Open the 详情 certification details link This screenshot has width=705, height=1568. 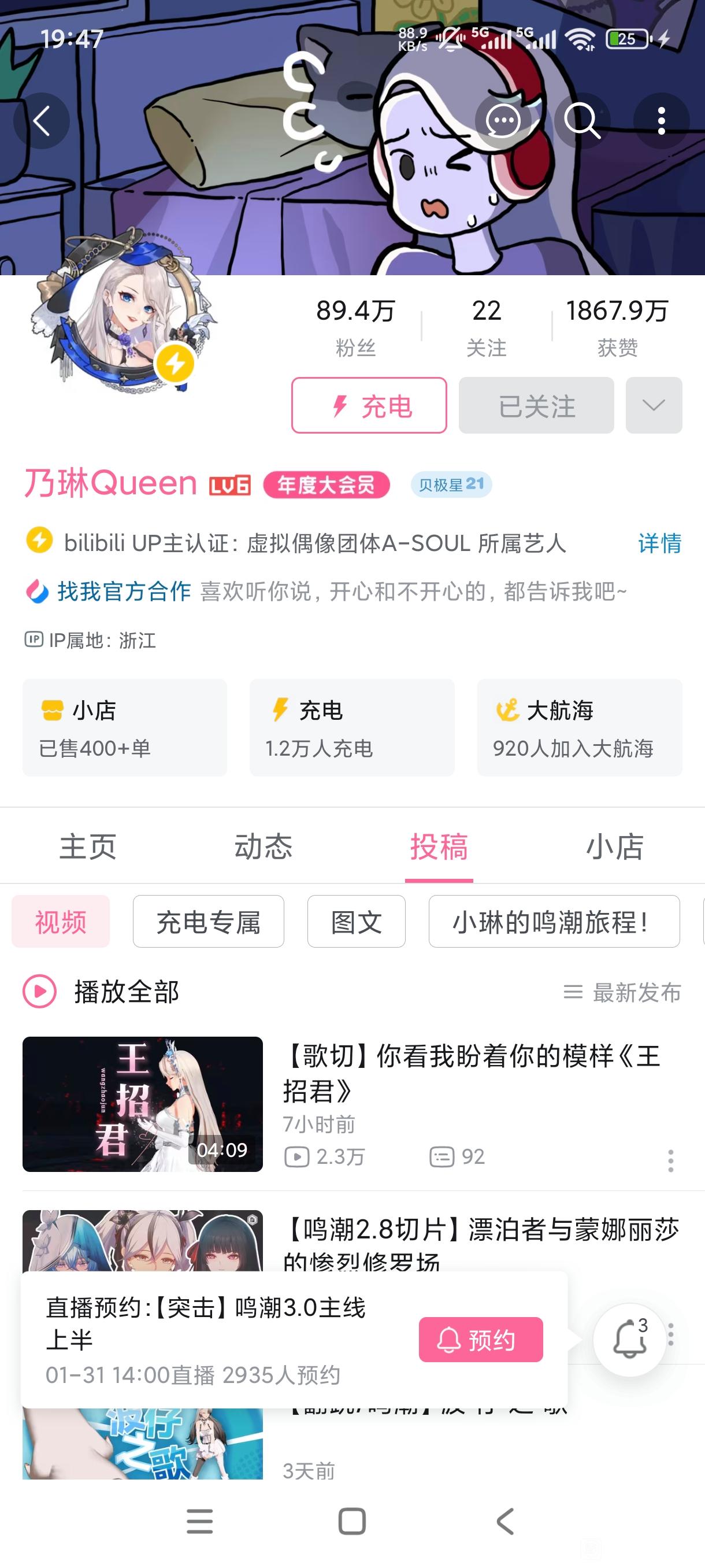659,542
